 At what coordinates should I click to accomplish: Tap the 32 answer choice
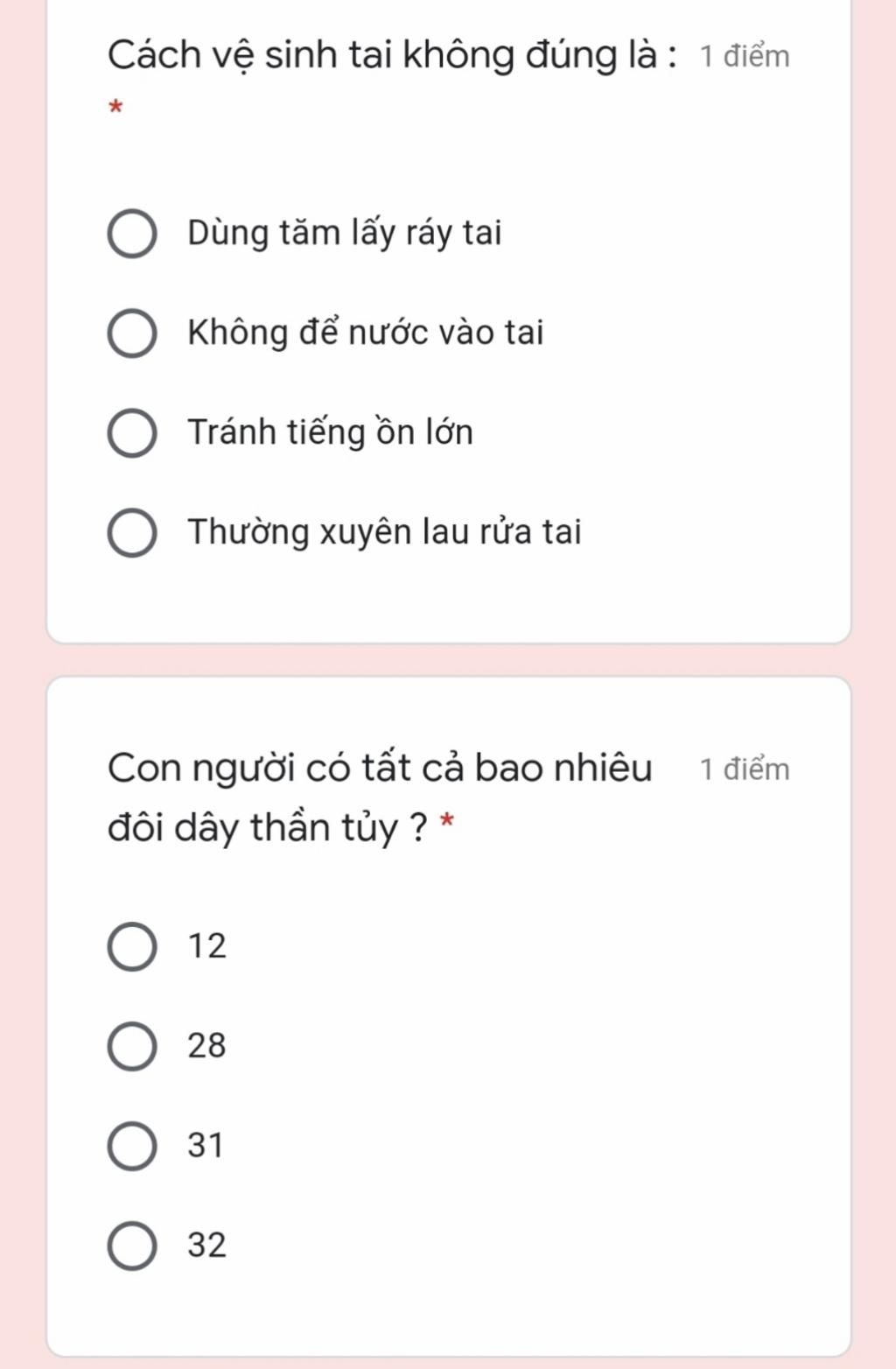132,1246
